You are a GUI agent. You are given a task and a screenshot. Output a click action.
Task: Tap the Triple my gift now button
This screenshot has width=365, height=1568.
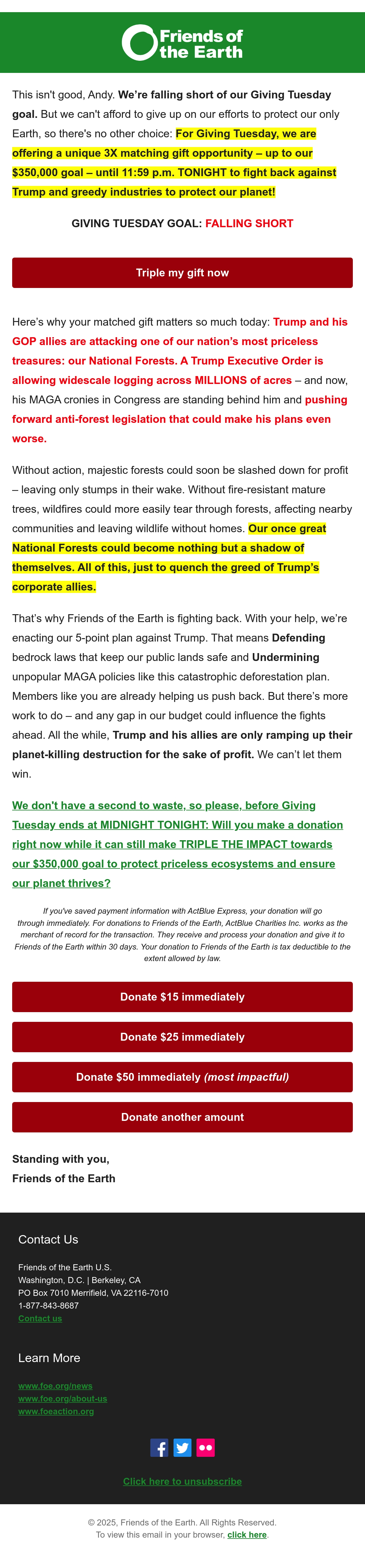pos(182,273)
